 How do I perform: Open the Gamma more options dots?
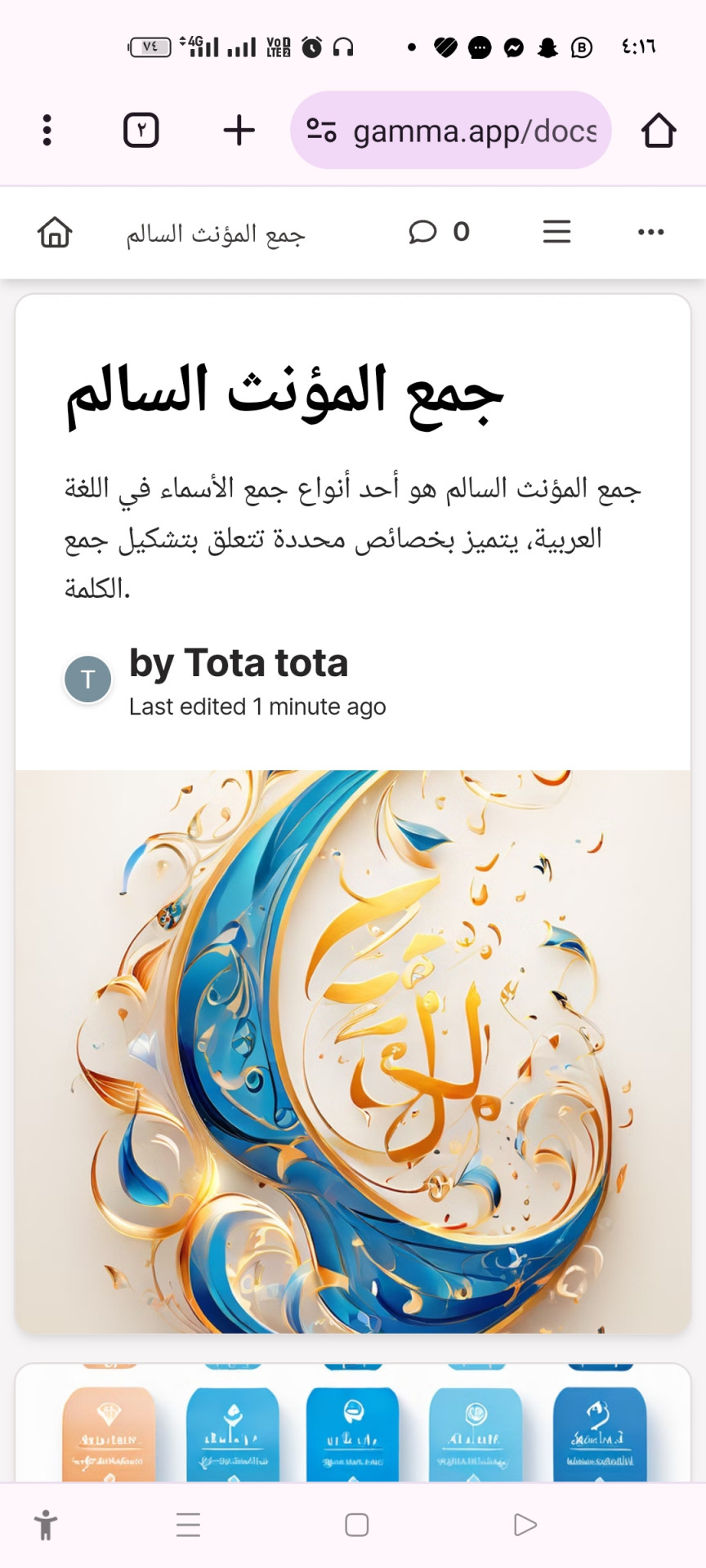pyautogui.click(x=650, y=232)
